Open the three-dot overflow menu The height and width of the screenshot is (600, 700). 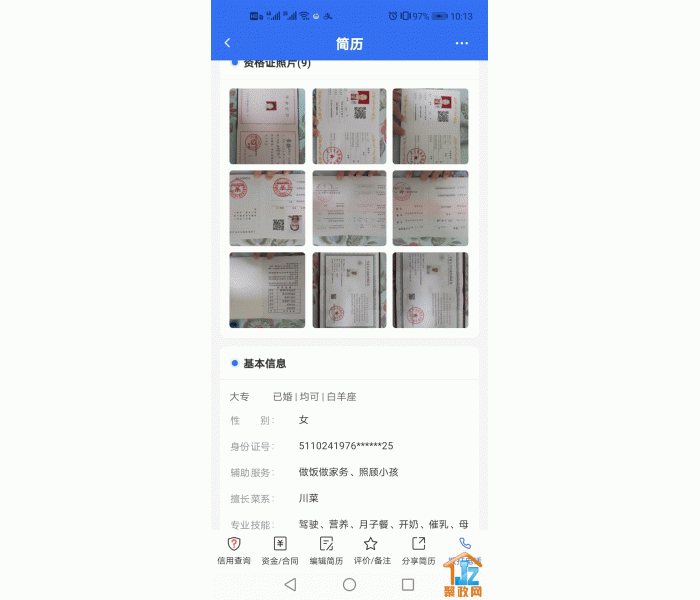(x=461, y=43)
